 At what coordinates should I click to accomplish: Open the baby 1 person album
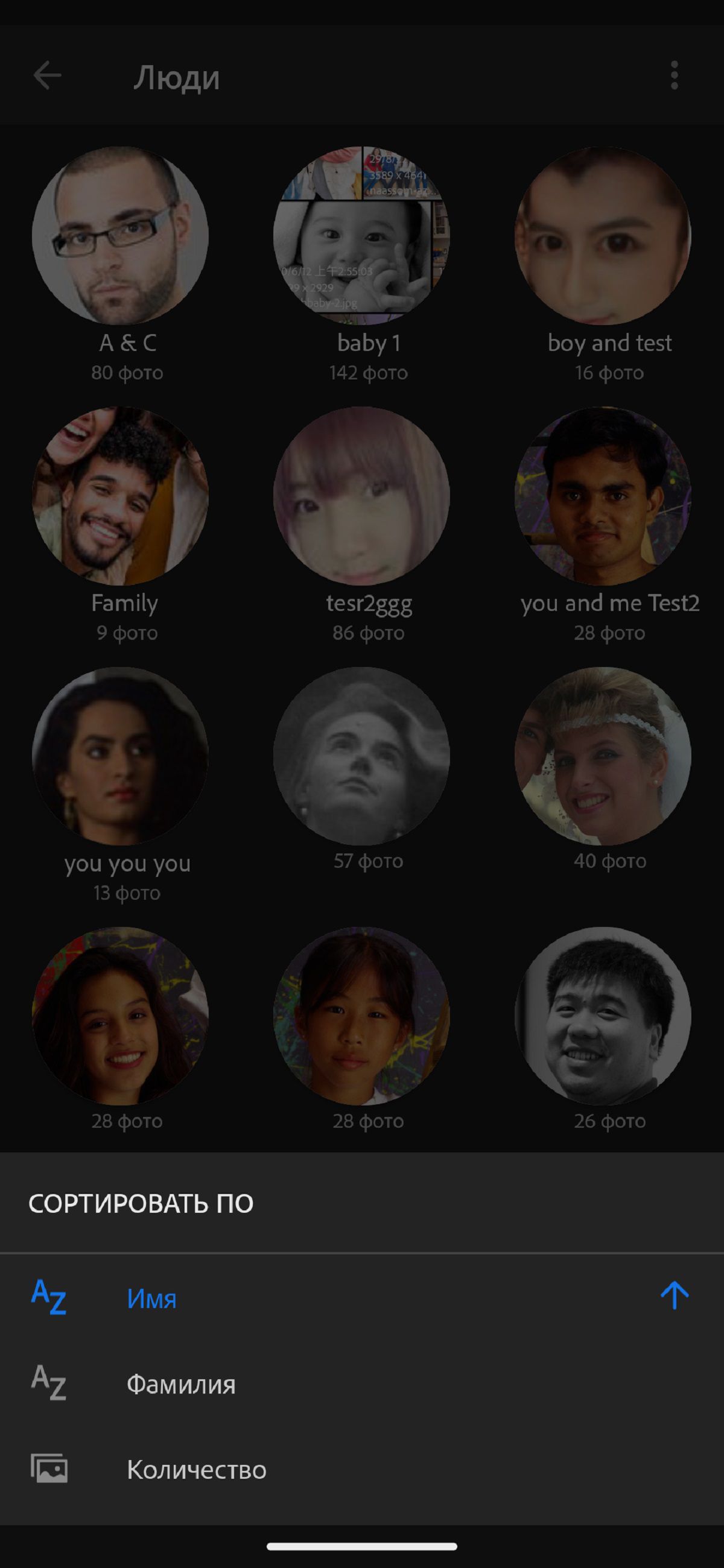pos(361,236)
